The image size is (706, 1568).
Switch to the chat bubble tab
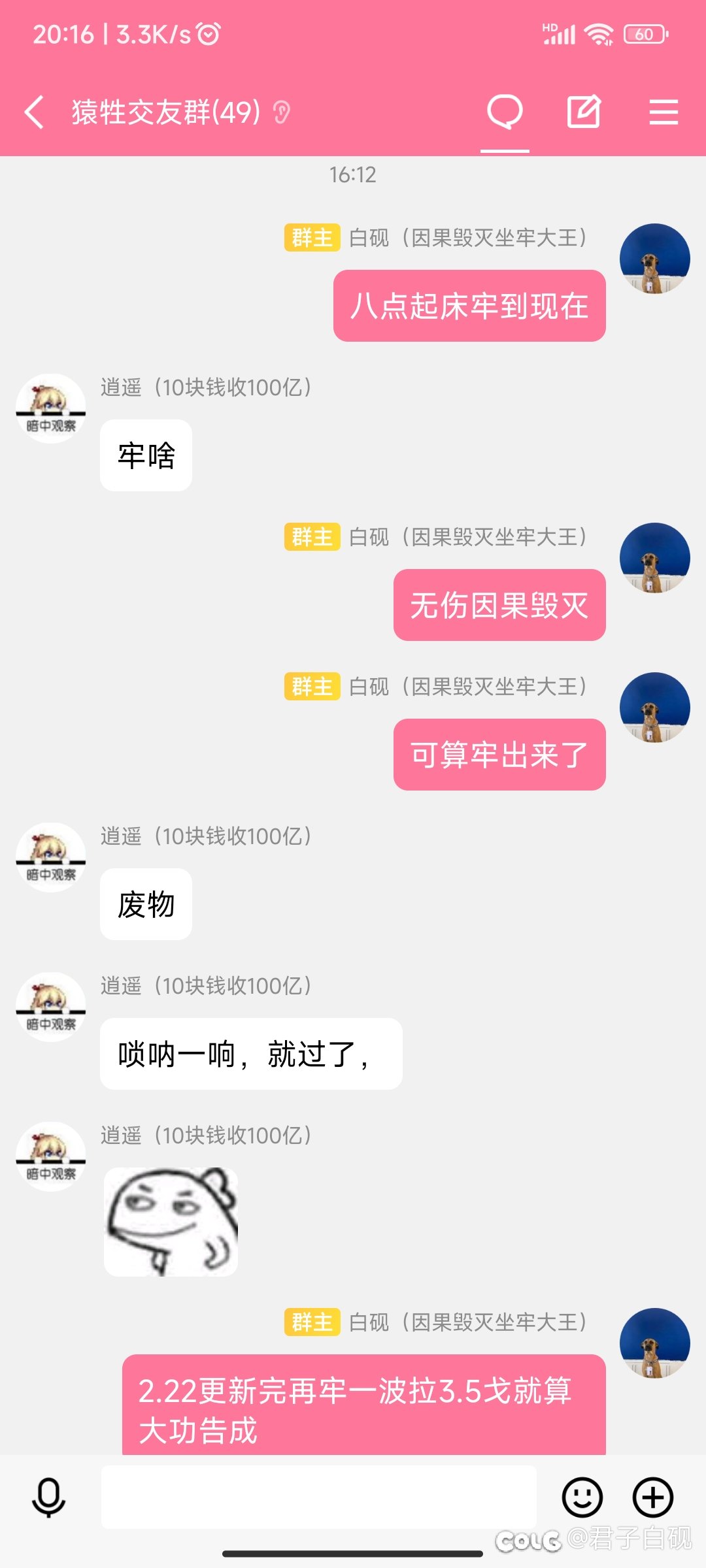(505, 112)
